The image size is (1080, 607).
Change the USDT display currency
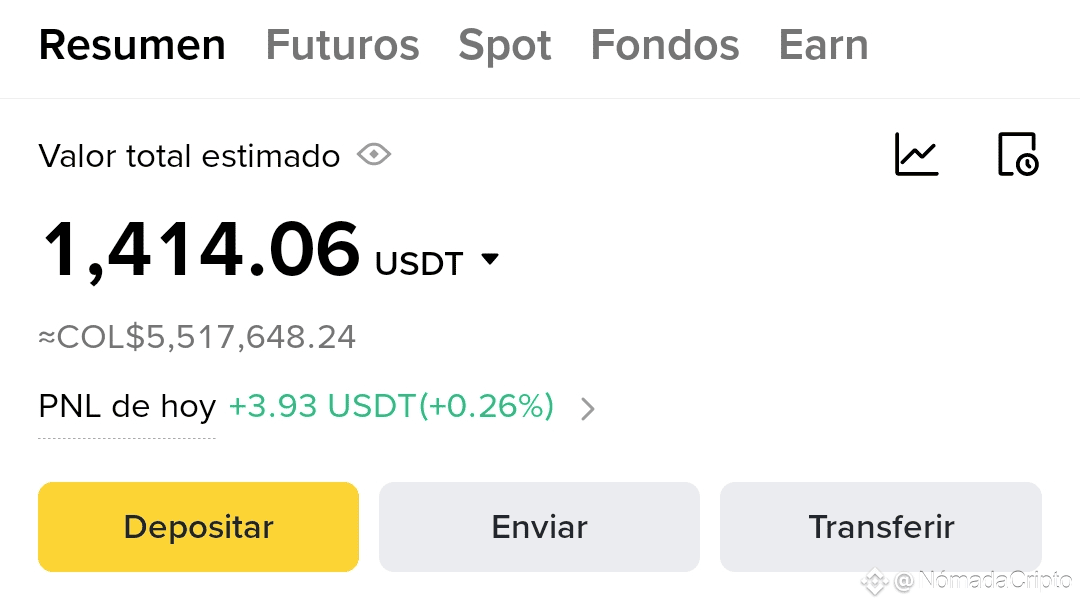(x=489, y=260)
